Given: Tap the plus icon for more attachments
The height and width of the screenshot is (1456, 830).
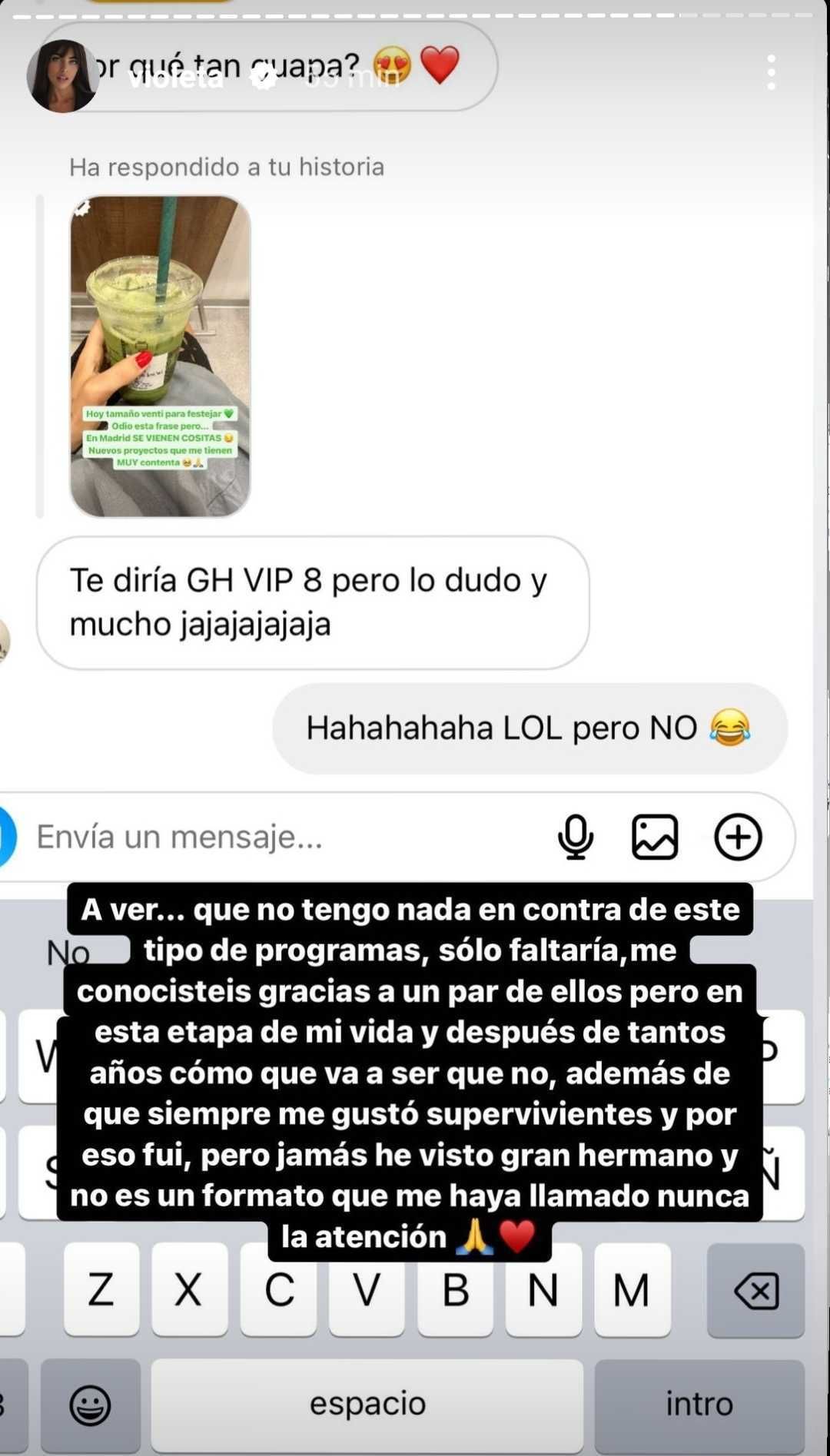Looking at the screenshot, I should 737,837.
